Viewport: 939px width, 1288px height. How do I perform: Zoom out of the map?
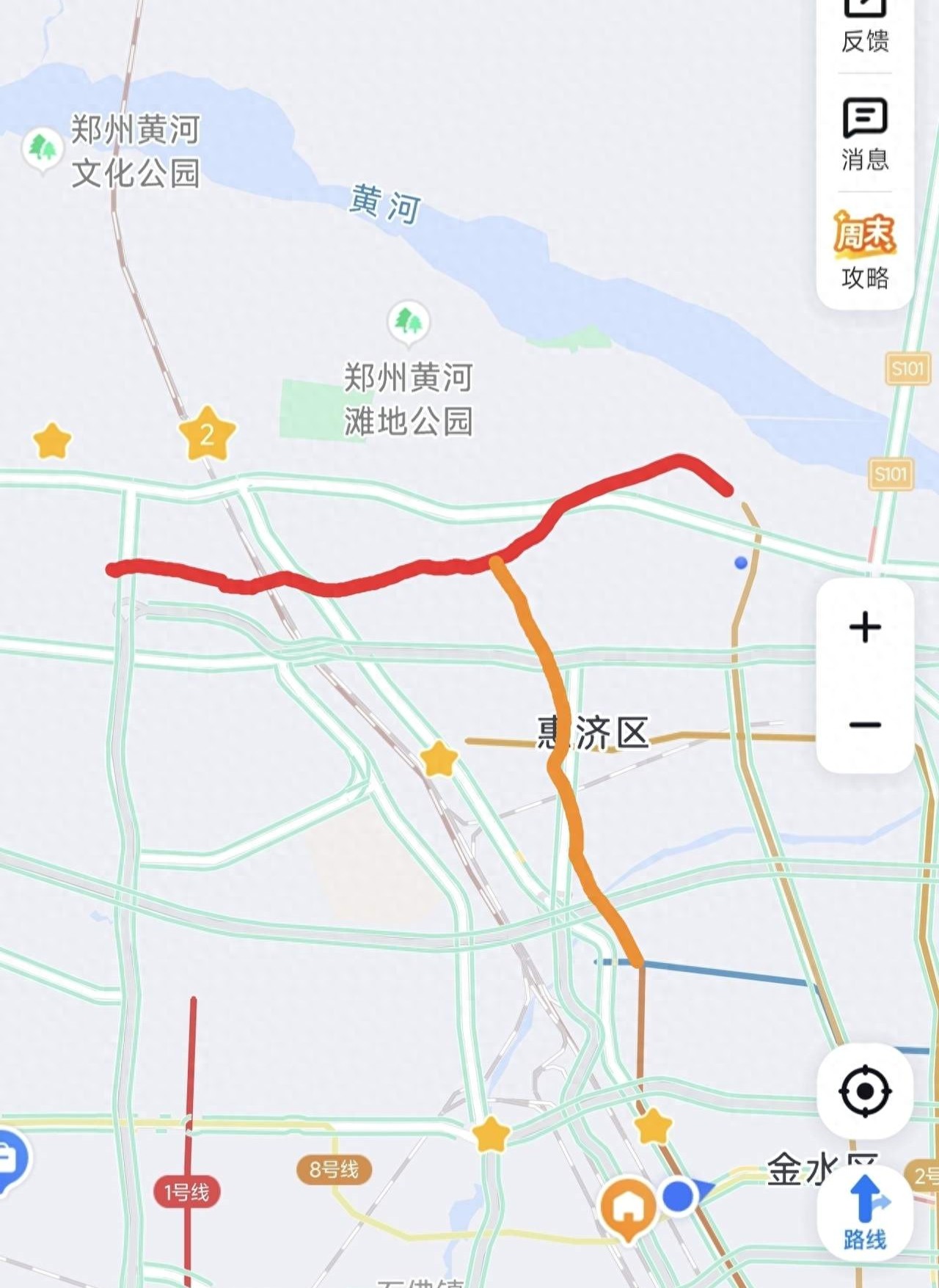tap(865, 725)
